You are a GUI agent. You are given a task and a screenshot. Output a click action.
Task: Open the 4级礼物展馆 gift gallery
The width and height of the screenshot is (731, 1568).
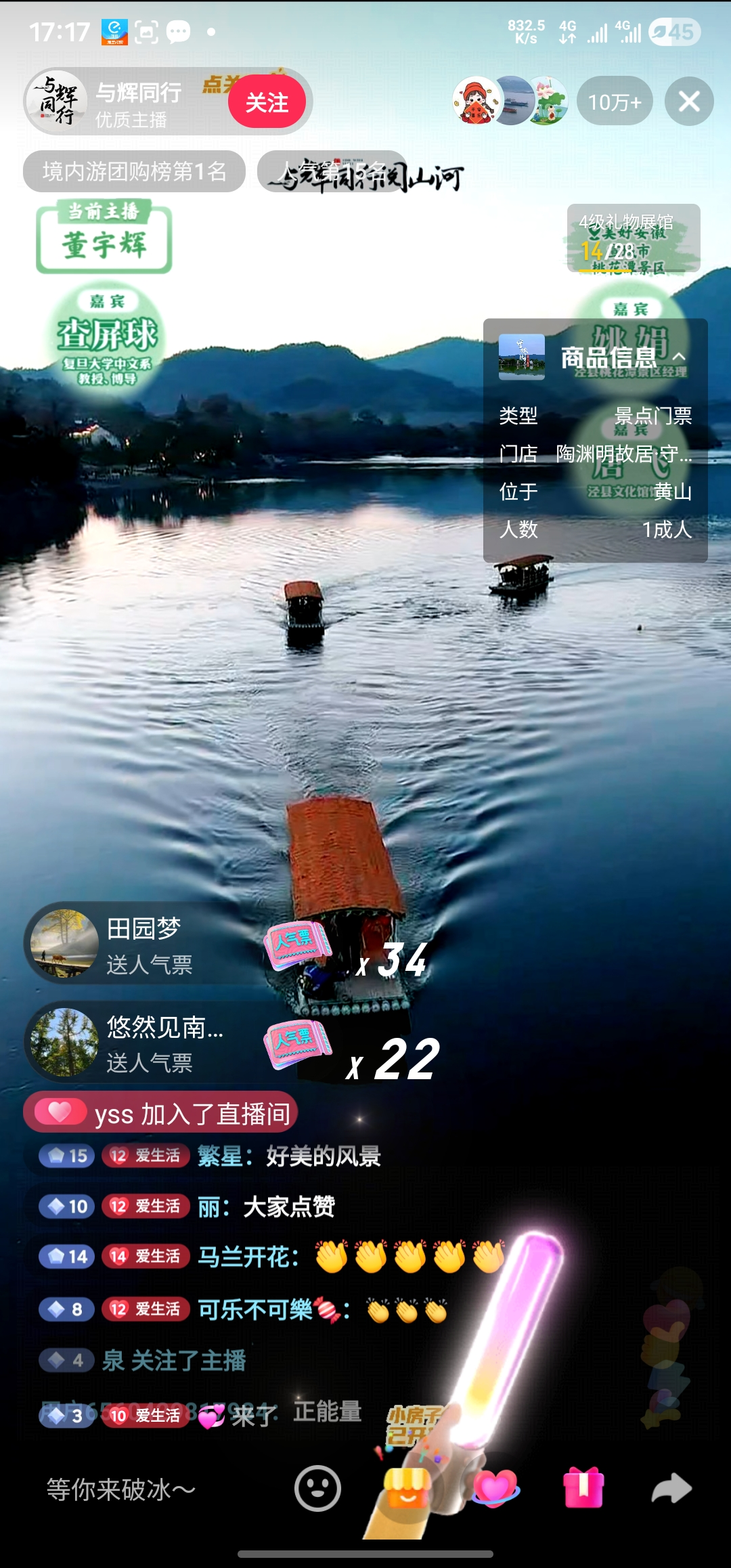point(633,238)
